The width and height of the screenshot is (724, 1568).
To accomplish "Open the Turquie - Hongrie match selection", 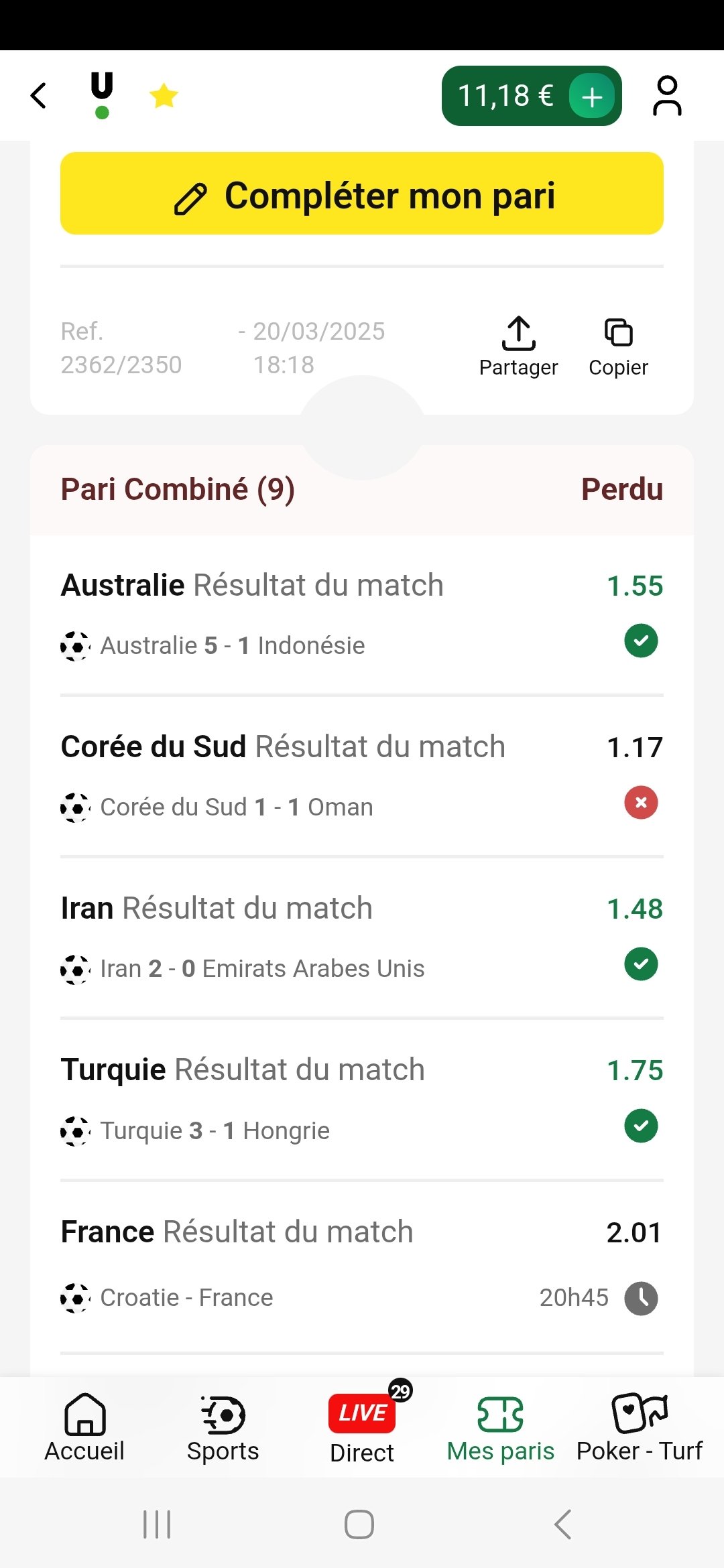I will pos(362,1099).
